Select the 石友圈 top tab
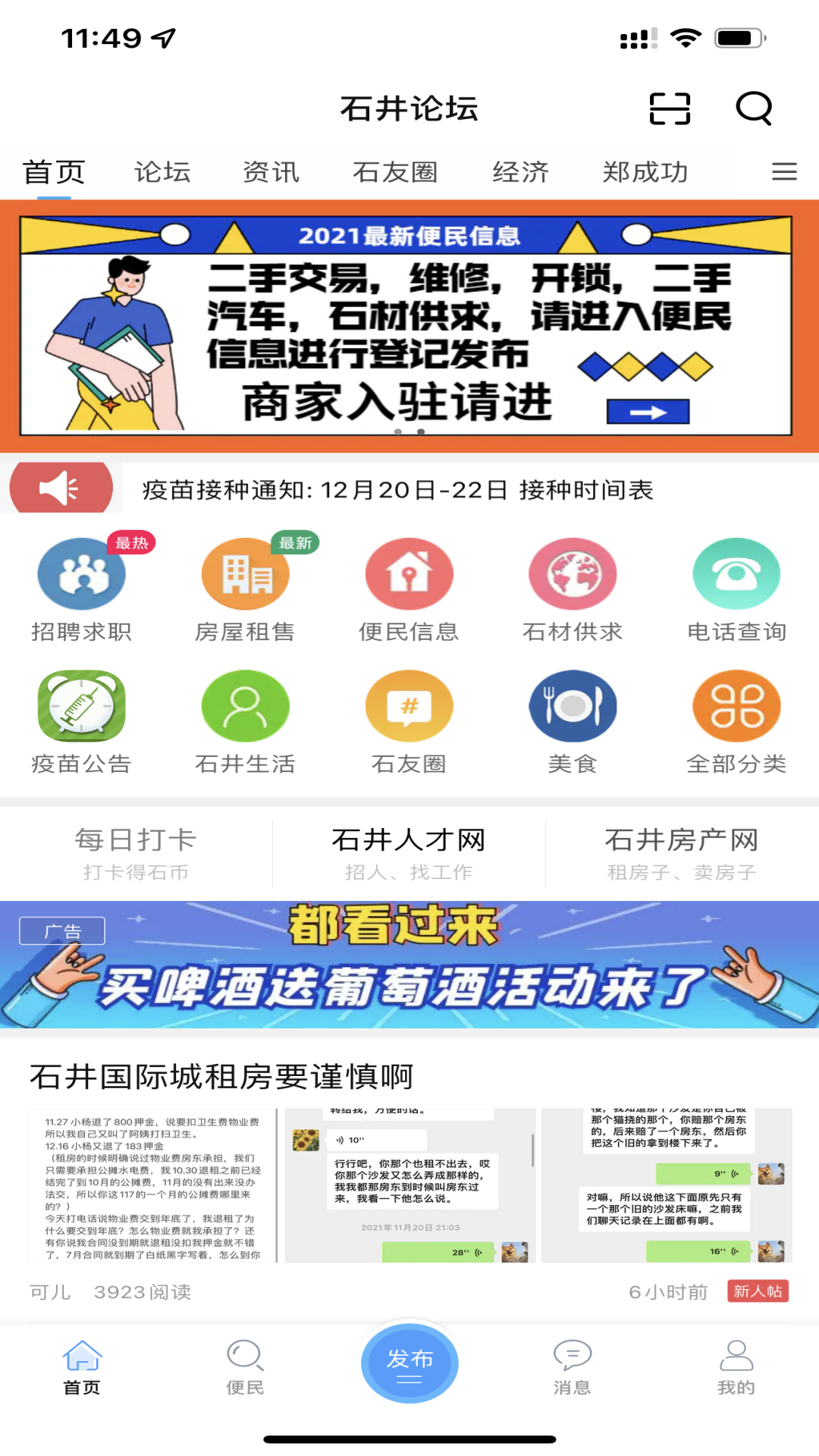This screenshot has width=819, height=1456. click(x=395, y=172)
